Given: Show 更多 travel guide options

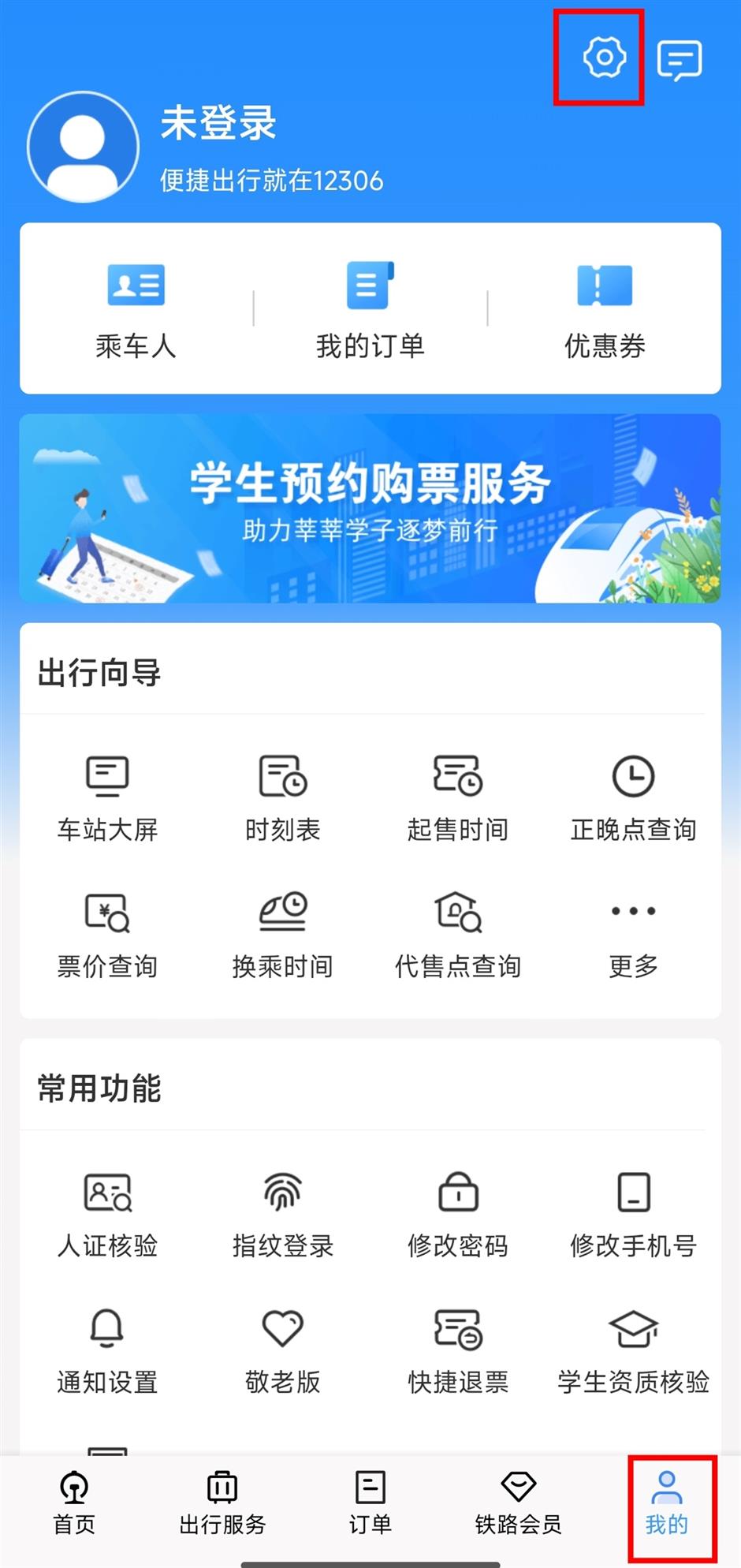Looking at the screenshot, I should coord(633,935).
